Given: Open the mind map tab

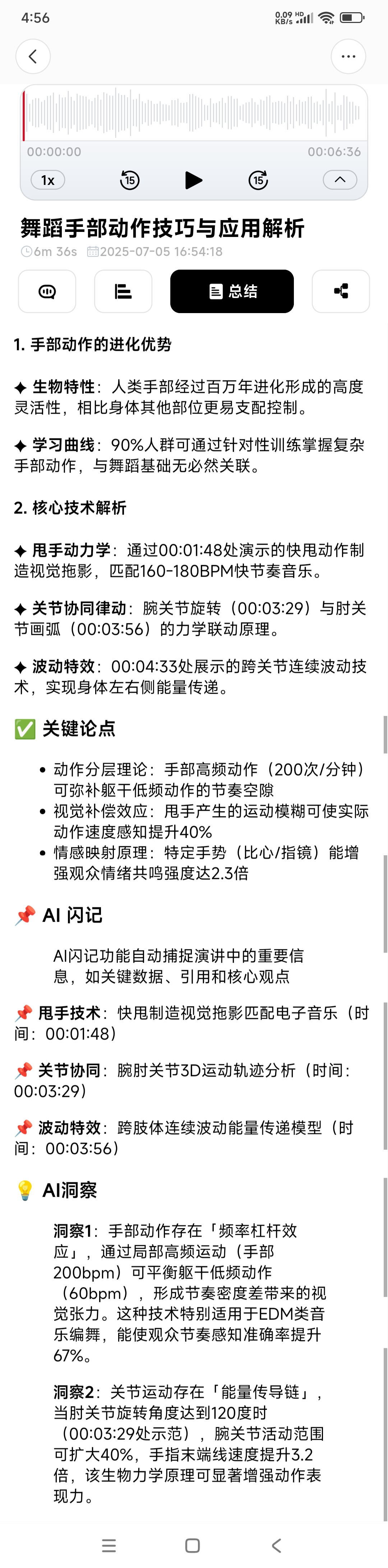Looking at the screenshot, I should pyautogui.click(x=341, y=292).
